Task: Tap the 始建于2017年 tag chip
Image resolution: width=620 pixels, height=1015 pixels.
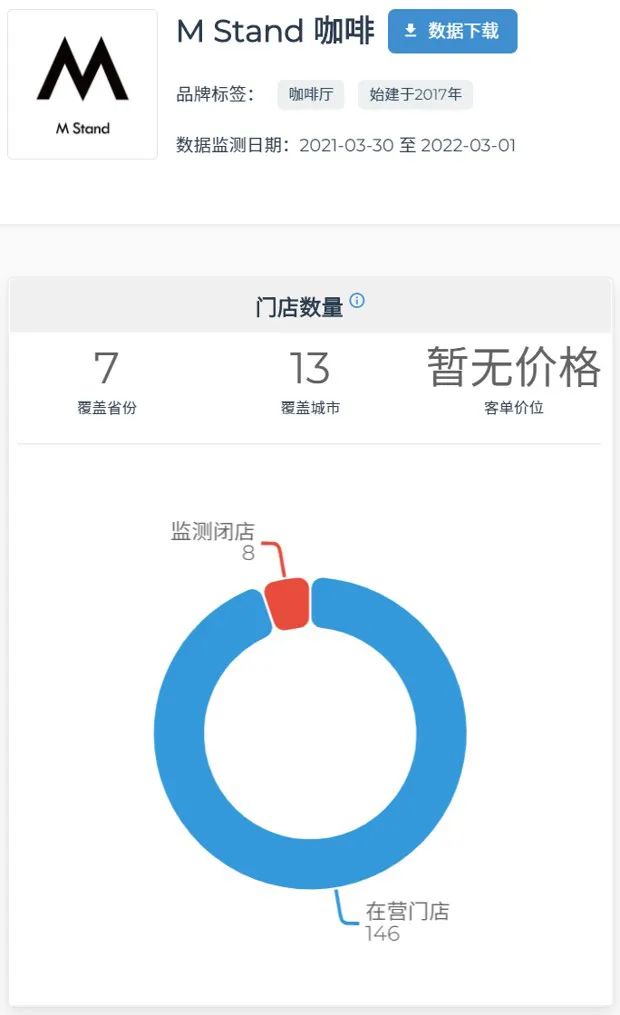Action: tap(415, 95)
